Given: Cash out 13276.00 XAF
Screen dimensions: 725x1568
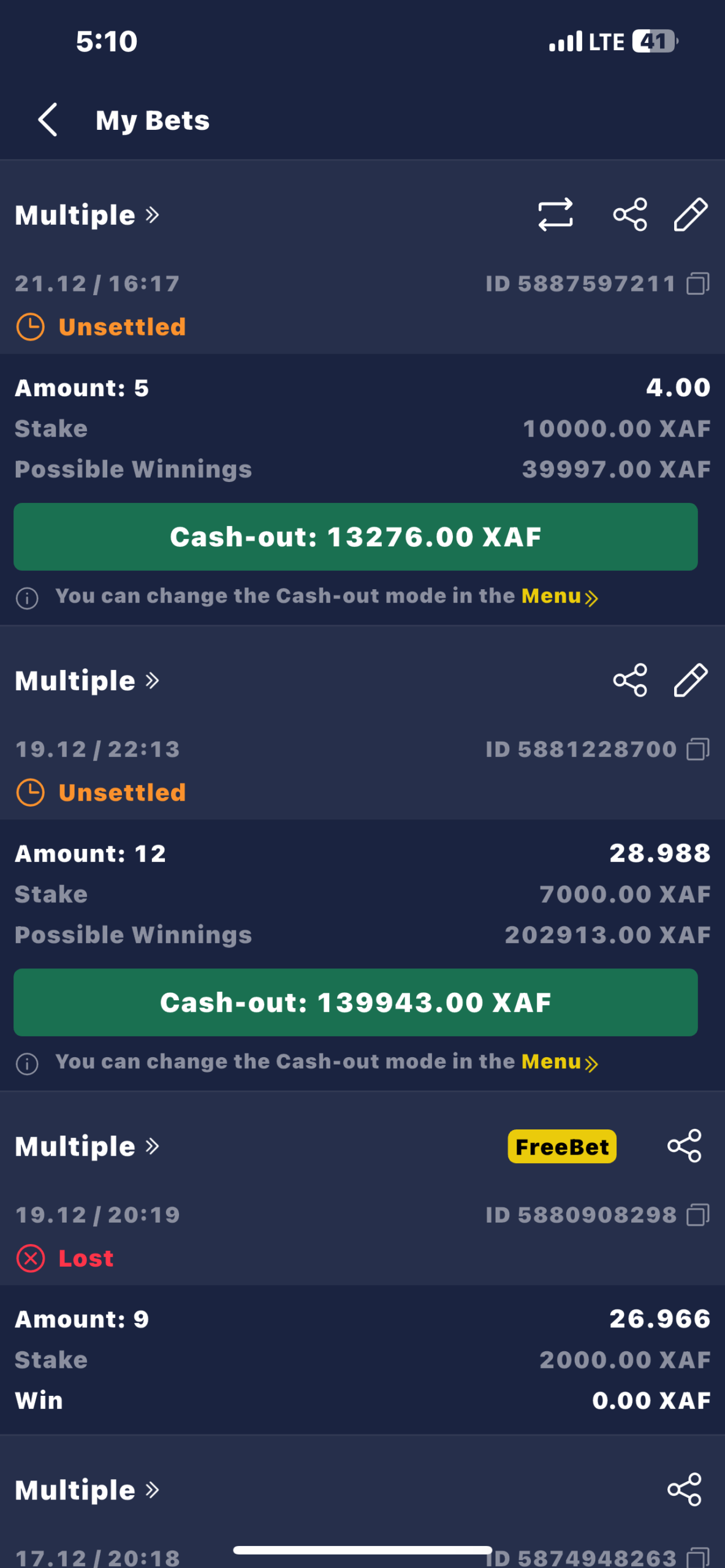Looking at the screenshot, I should point(355,537).
